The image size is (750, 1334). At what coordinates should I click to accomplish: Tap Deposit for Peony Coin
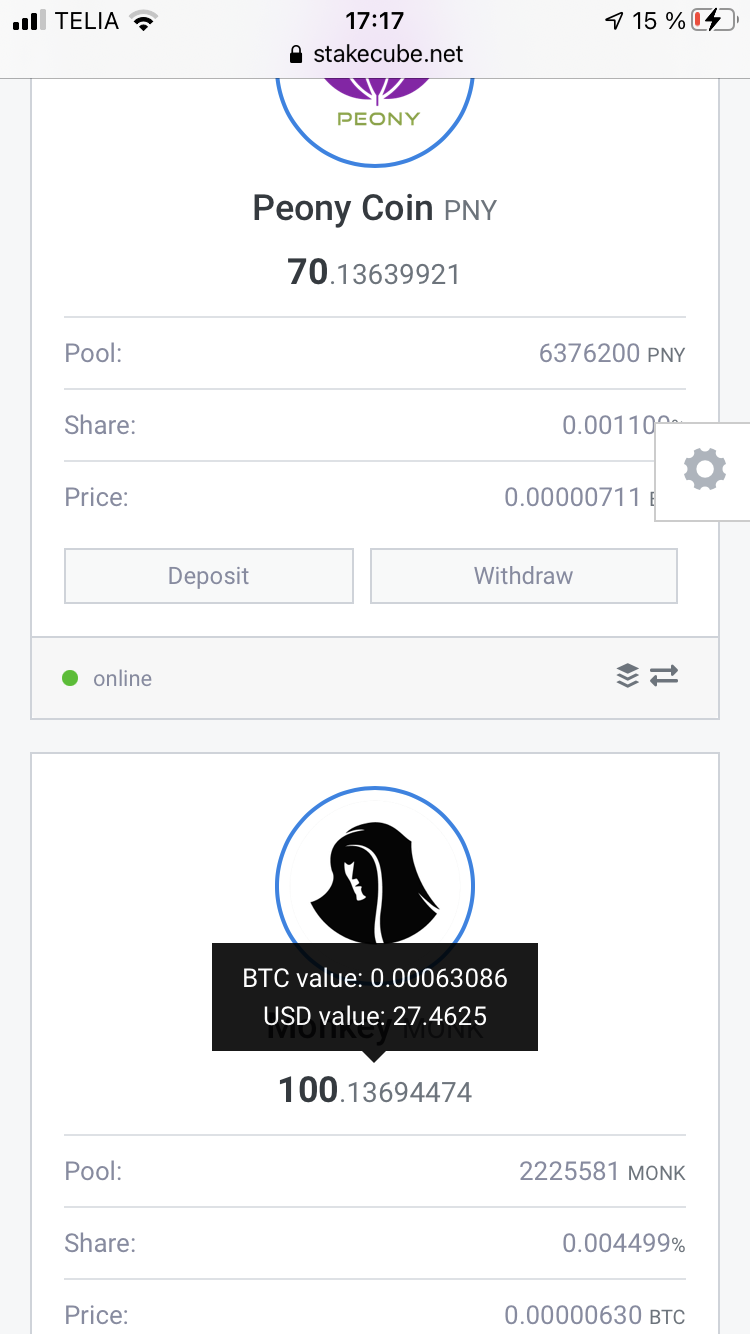coord(209,576)
